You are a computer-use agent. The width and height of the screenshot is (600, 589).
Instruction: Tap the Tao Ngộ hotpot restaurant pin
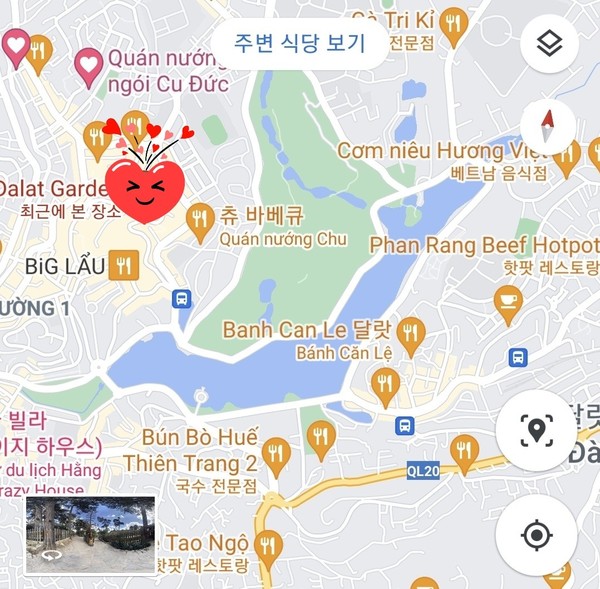[x=267, y=545]
